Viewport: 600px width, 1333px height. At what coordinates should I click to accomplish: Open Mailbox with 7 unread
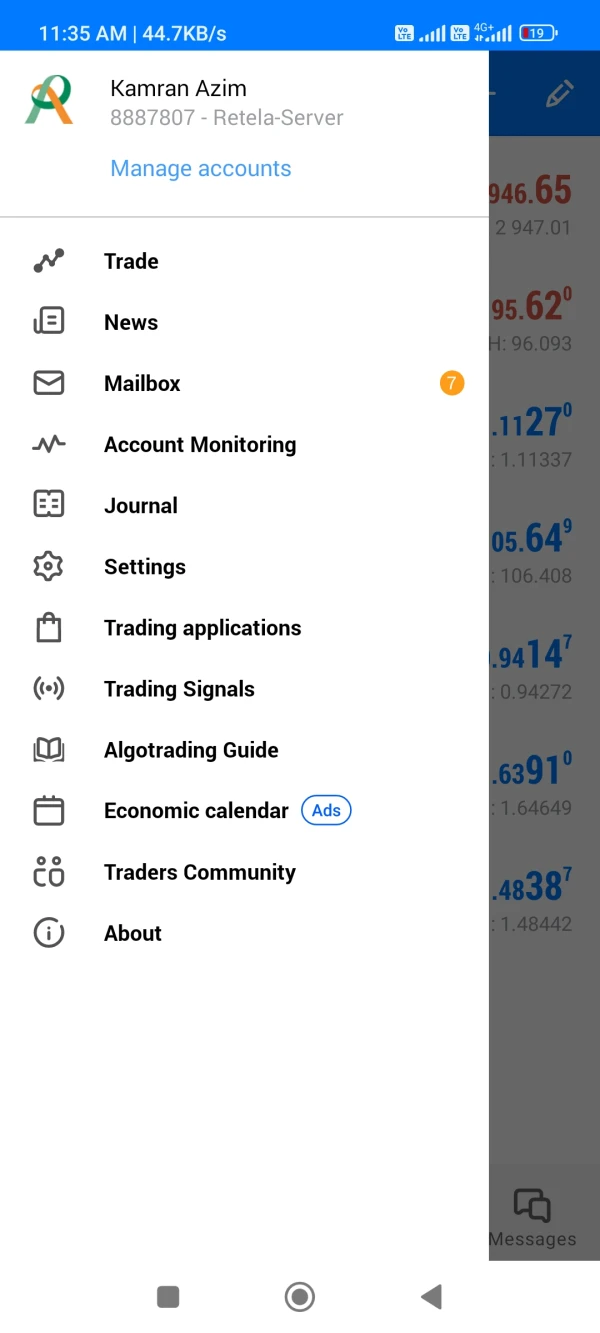244,383
